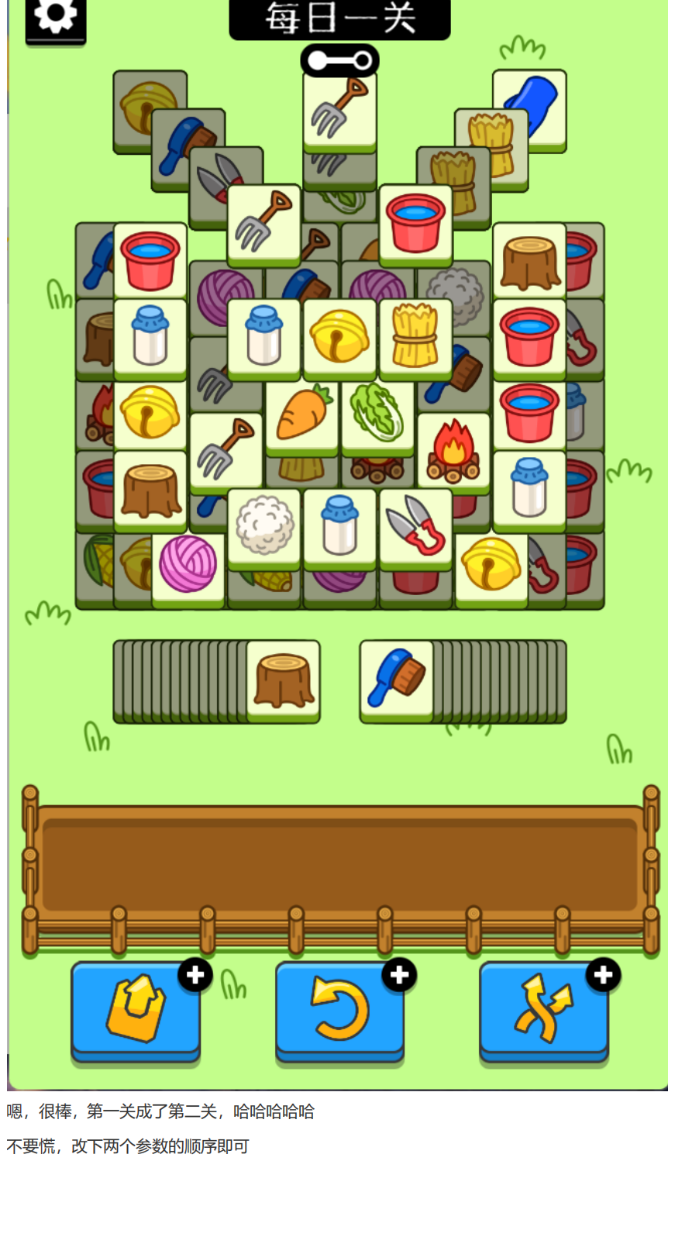Viewport: 674px width, 1237px height.
Task: Shuffle the tiles on the board
Action: tap(544, 1008)
